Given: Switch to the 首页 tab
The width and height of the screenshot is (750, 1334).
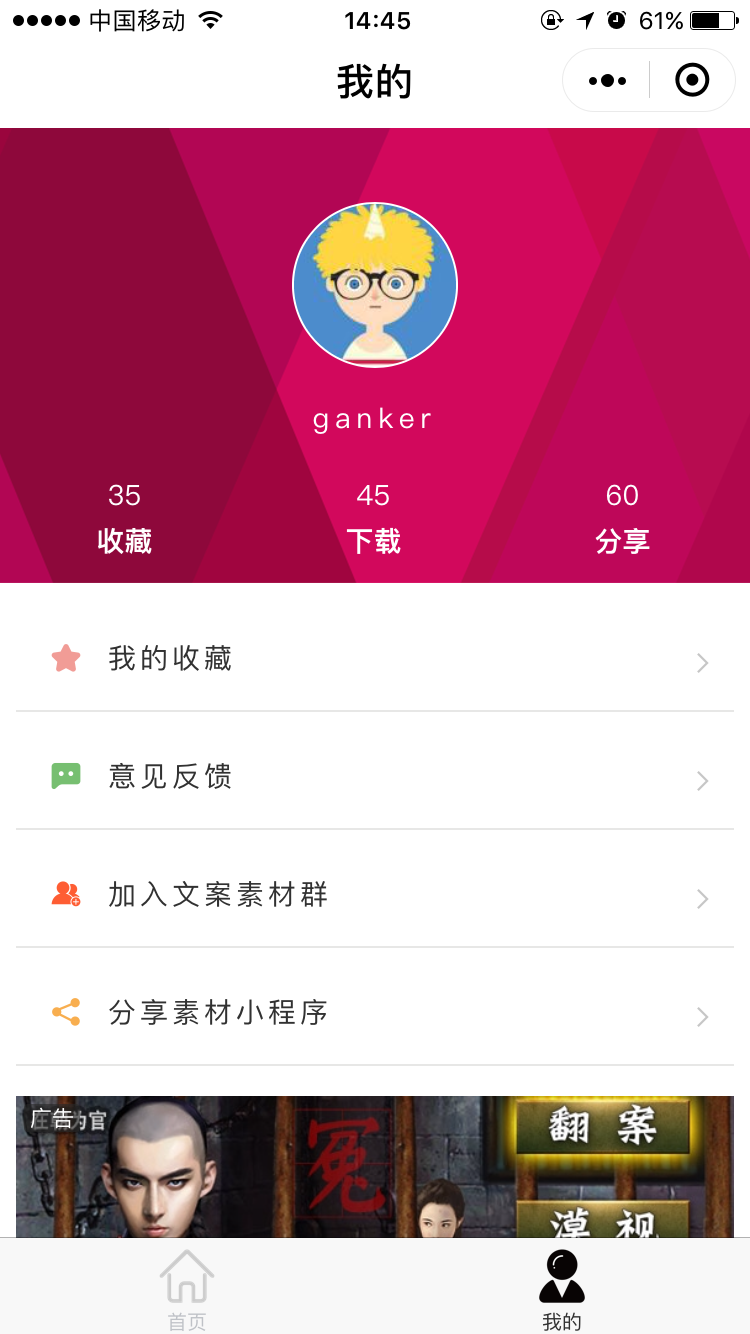Looking at the screenshot, I should pos(187,1290).
